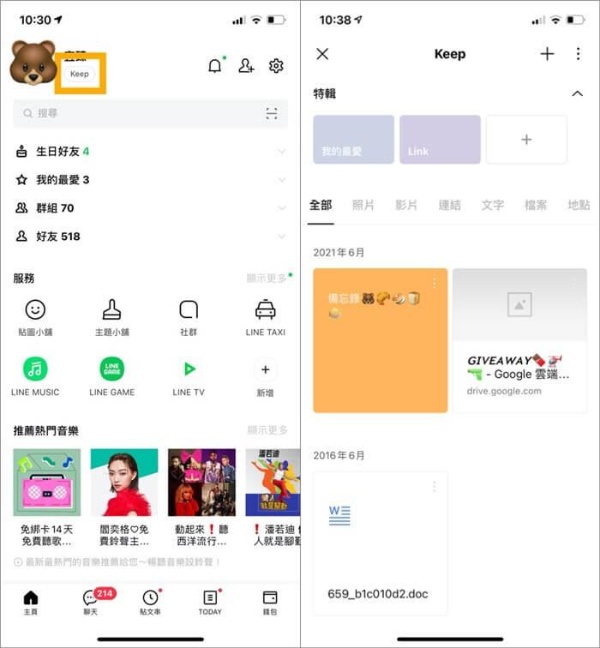Viewport: 600px width, 648px height.
Task: Open the 錢包 wallet tab
Action: point(270,601)
